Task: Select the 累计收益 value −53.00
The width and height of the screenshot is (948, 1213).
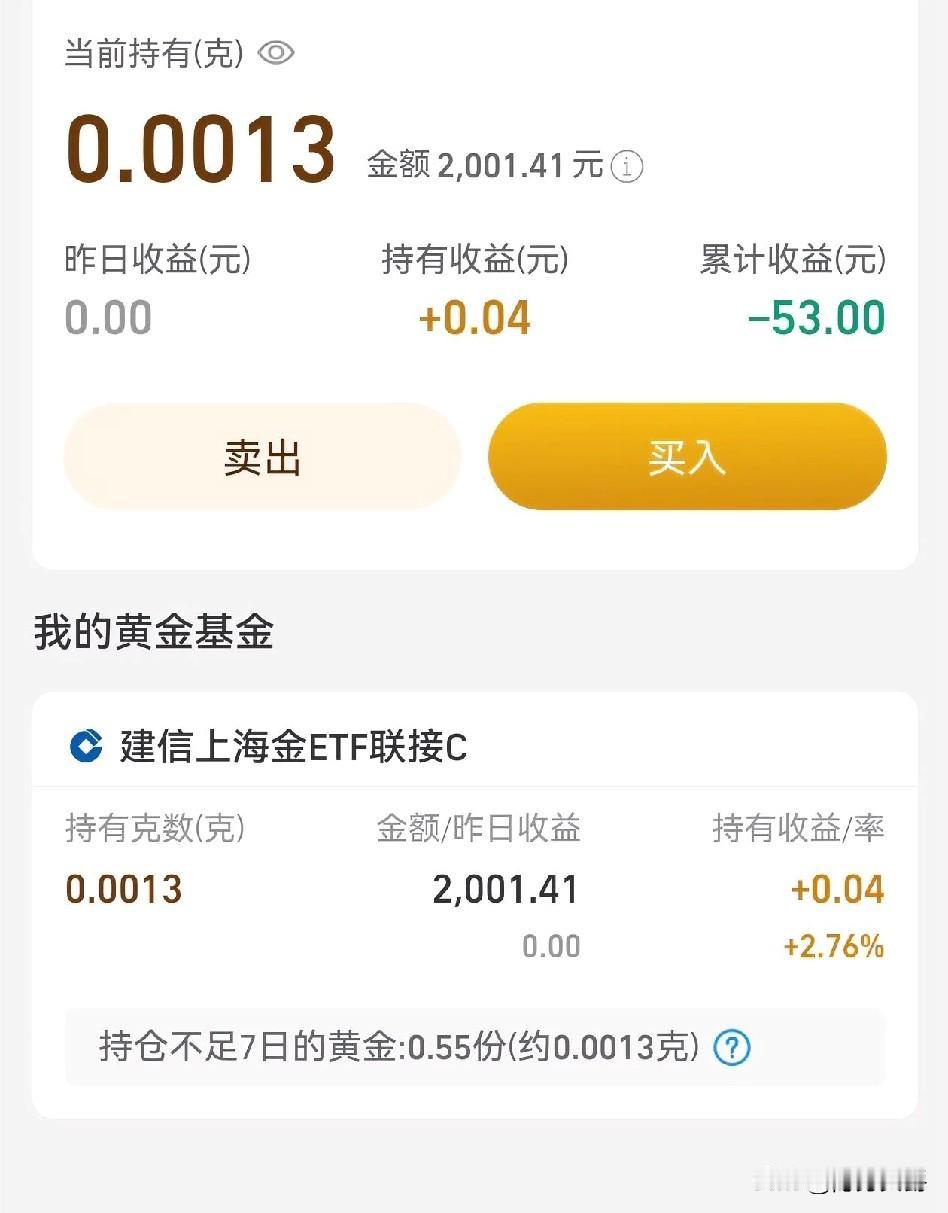Action: (x=818, y=316)
